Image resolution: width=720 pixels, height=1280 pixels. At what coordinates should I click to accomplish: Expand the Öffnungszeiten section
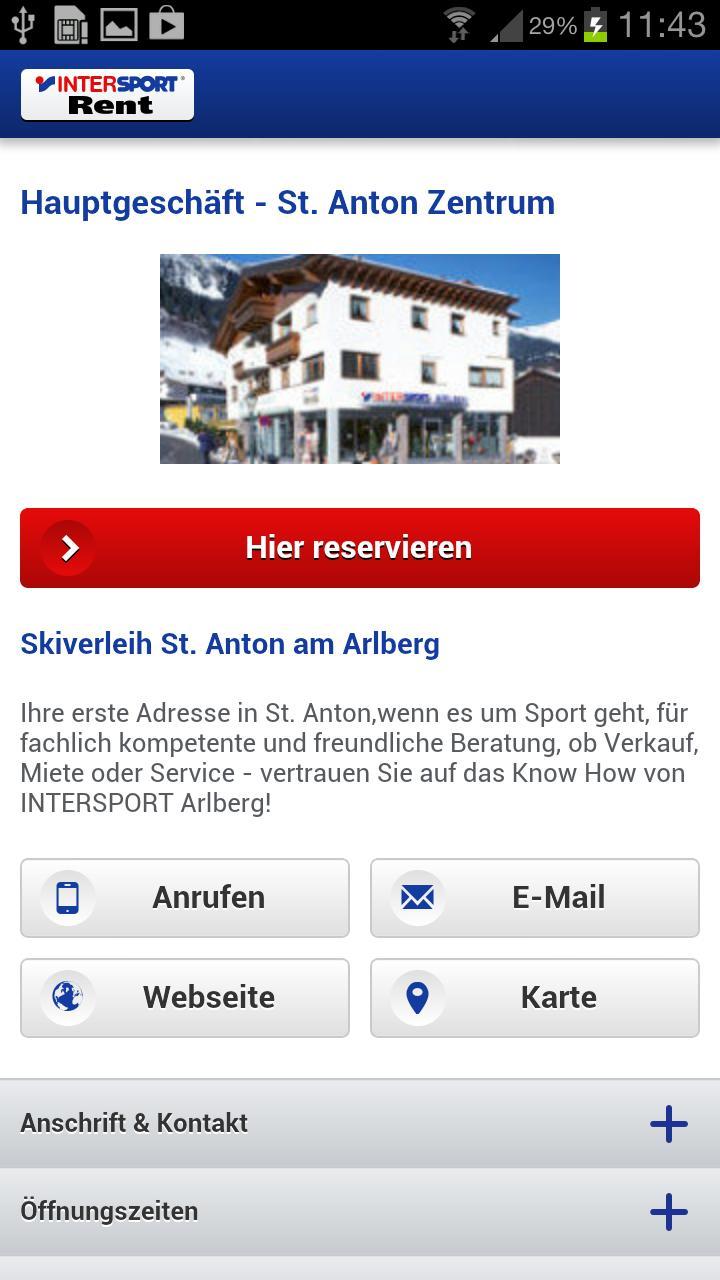pyautogui.click(x=668, y=1212)
